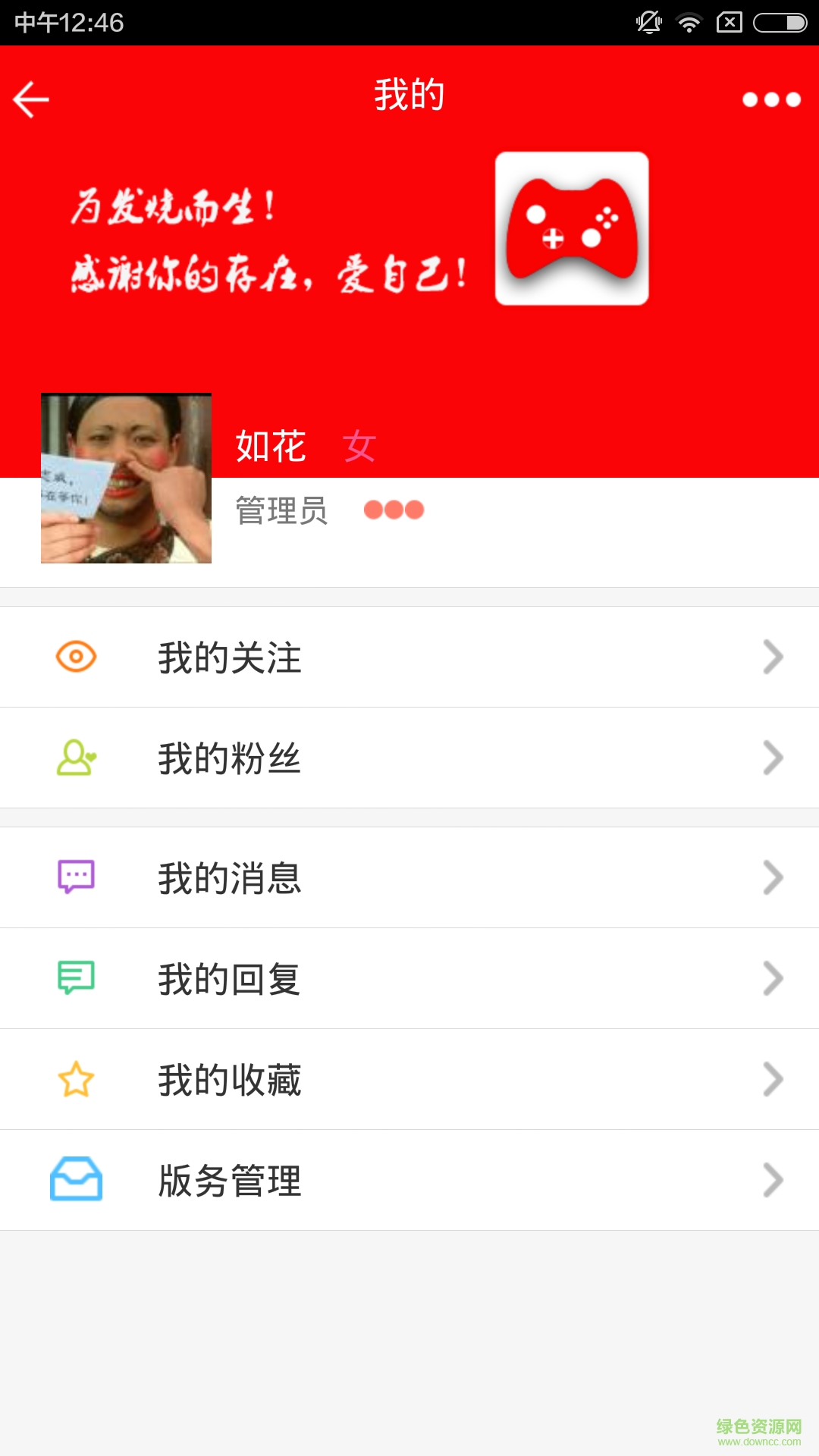Open 我的关注 list

pos(409,657)
